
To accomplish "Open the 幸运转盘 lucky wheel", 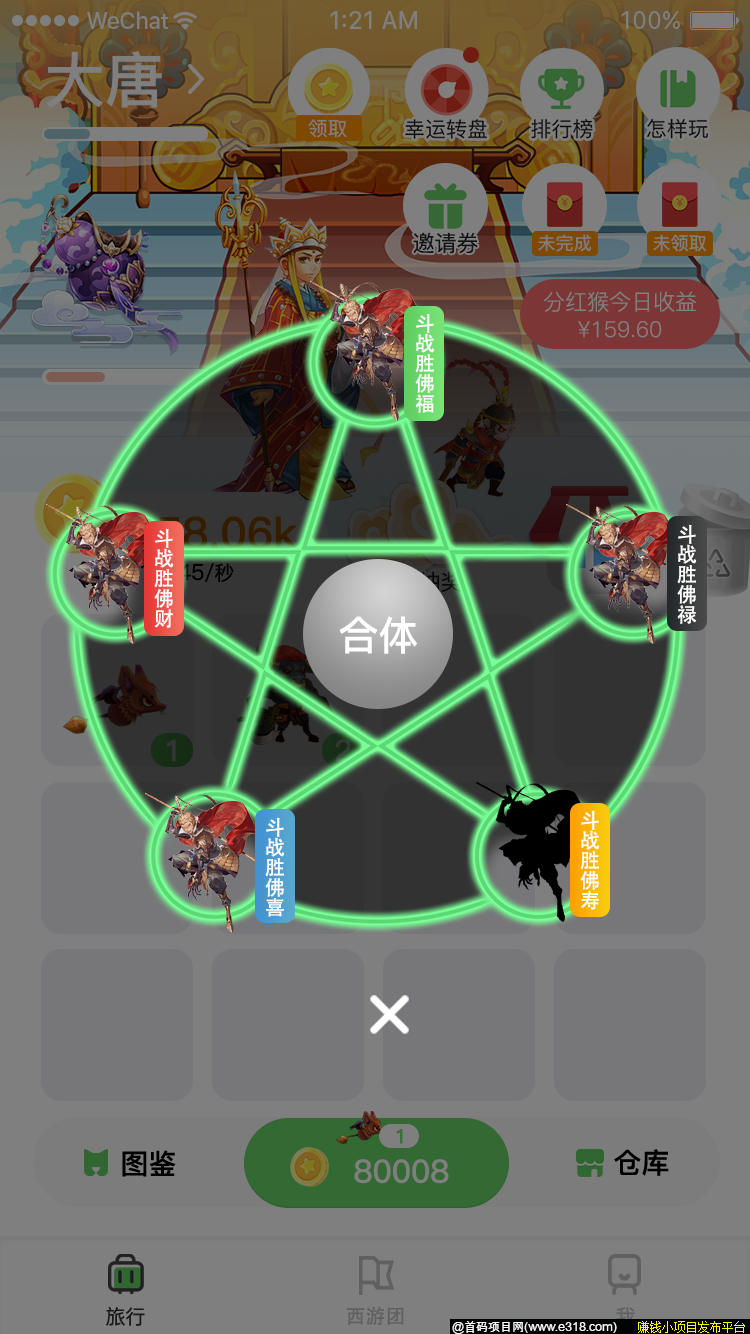I will coord(445,97).
